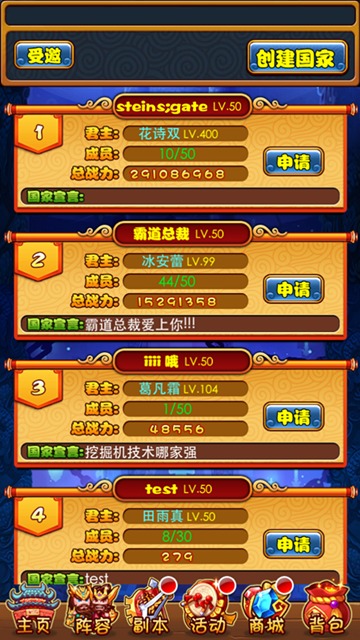Open the 活动 events tab

click(x=210, y=610)
